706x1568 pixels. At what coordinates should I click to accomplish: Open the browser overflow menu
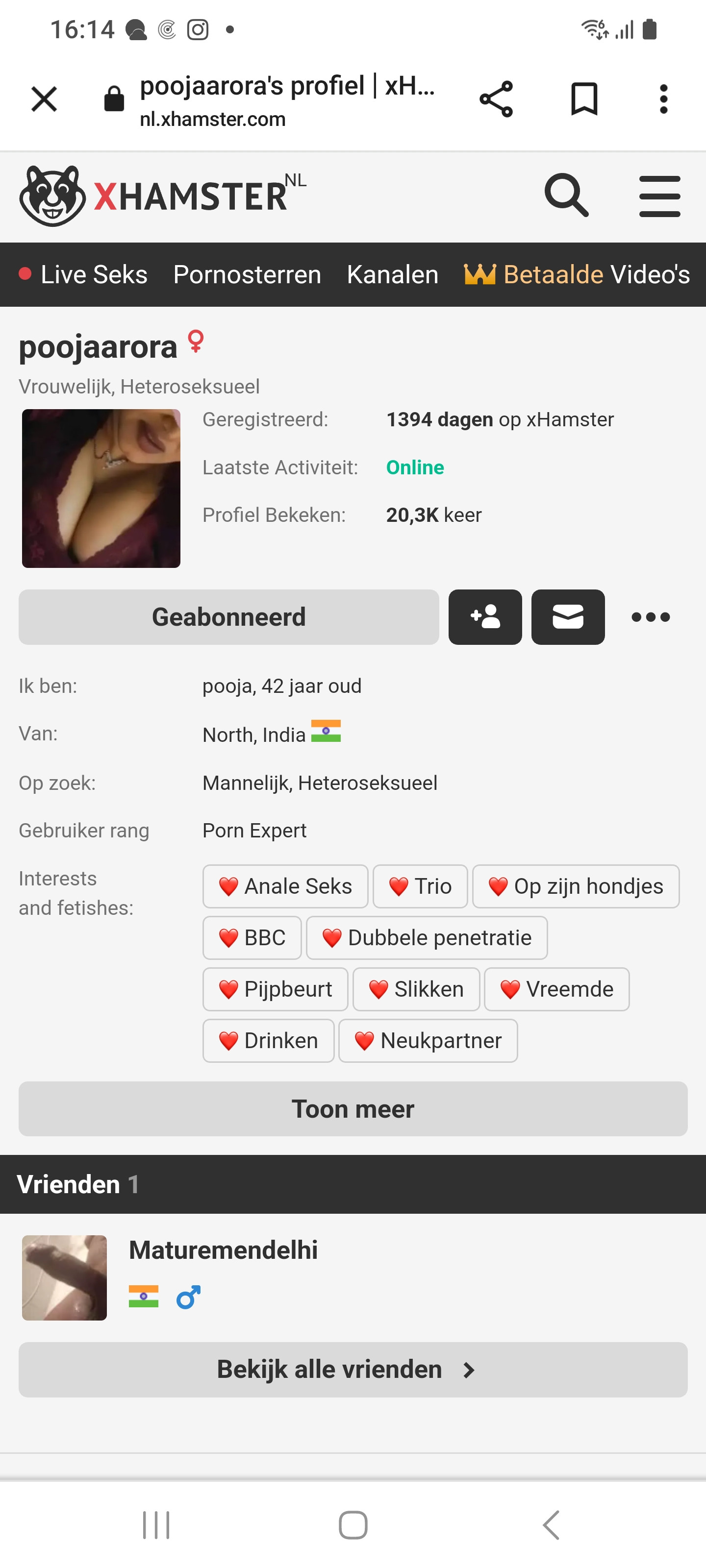[663, 99]
